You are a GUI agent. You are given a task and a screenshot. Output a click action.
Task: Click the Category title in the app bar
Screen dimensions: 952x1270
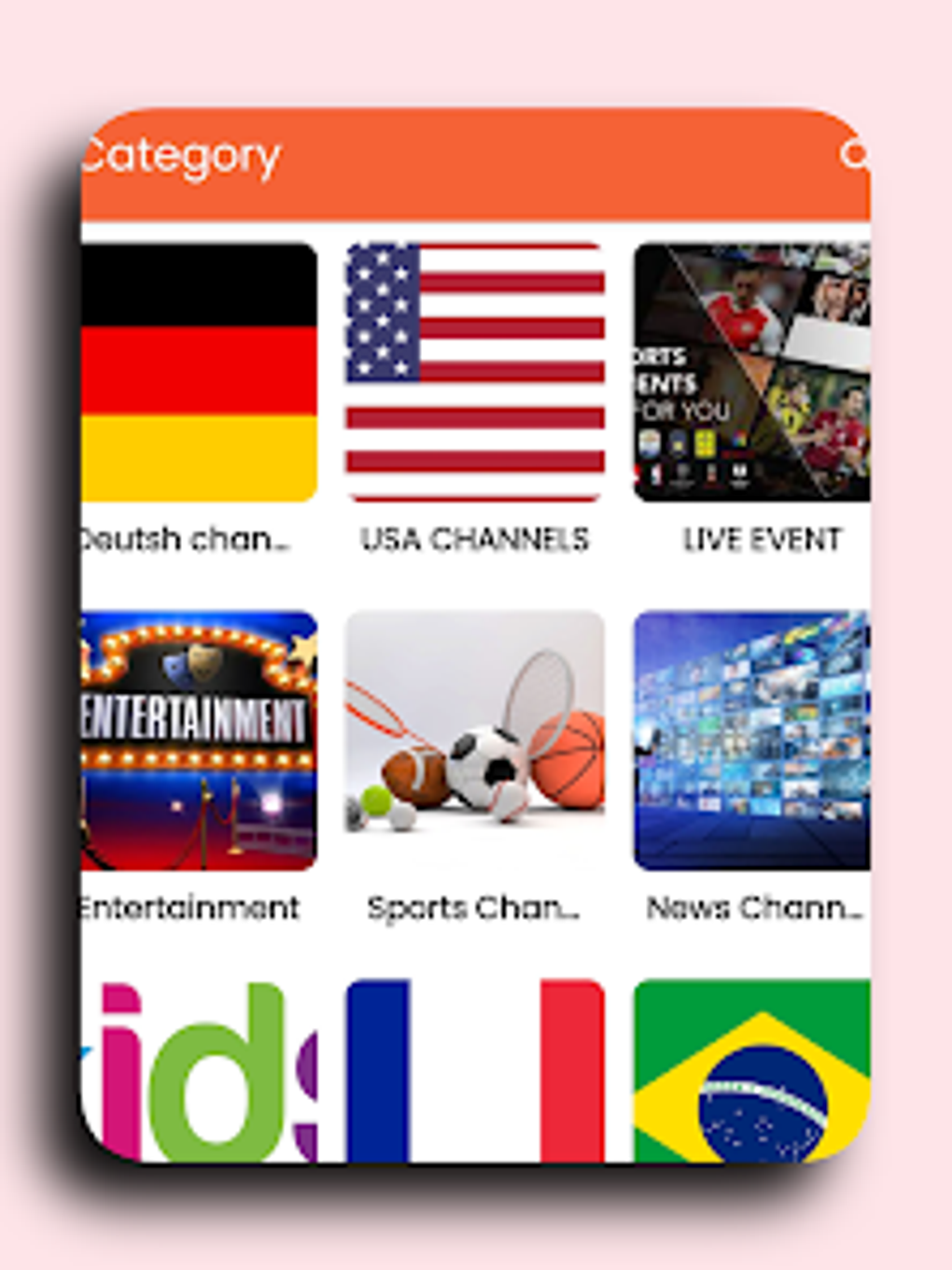click(180, 156)
